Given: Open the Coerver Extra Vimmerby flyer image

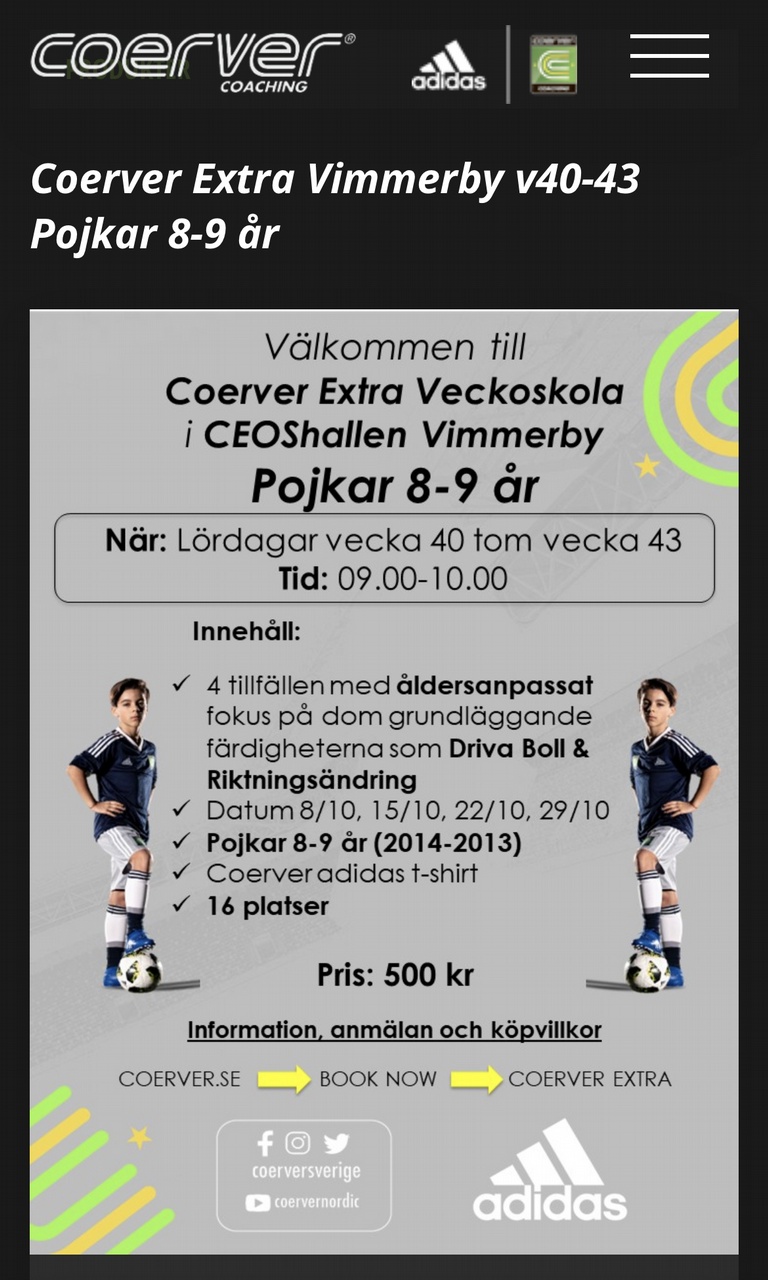Looking at the screenshot, I should (x=384, y=780).
